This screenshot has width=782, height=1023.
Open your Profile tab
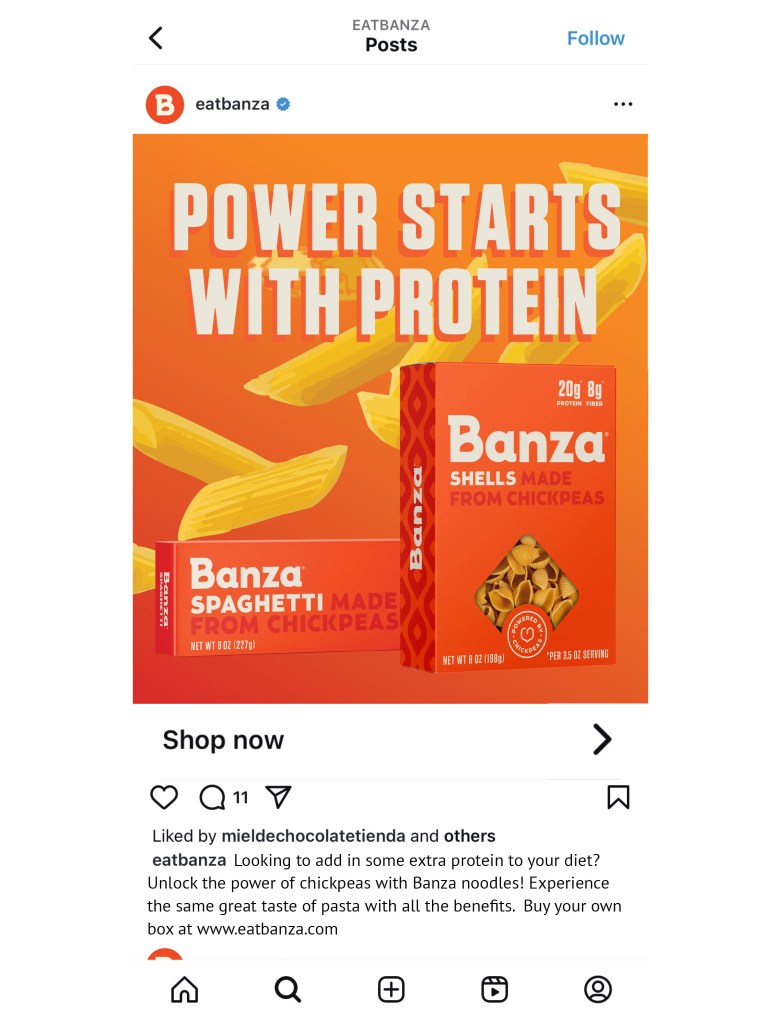coord(598,989)
